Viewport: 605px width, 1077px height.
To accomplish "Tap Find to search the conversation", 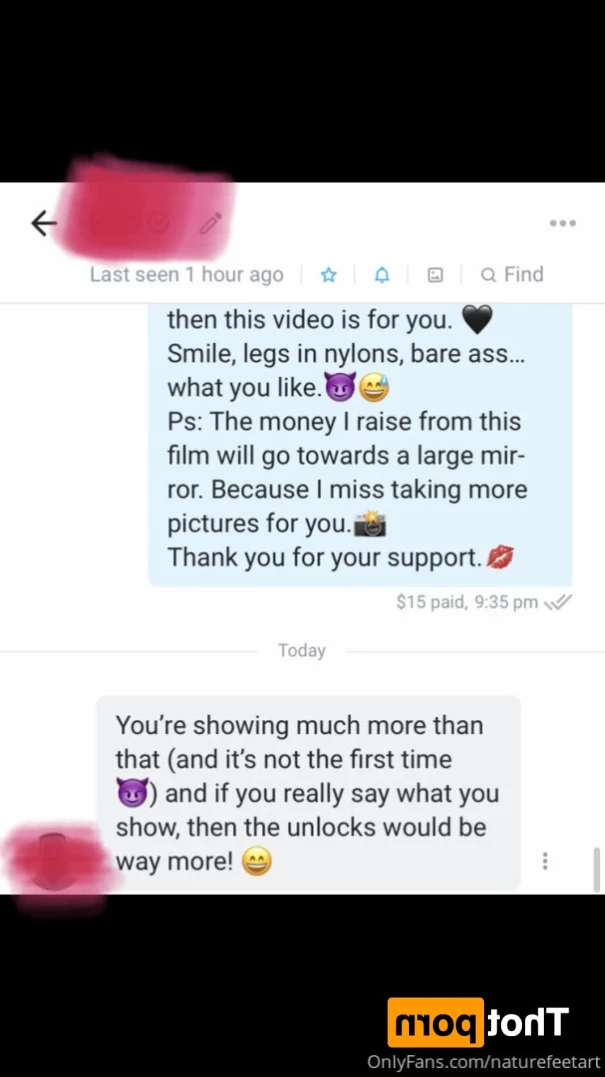I will click(x=512, y=275).
